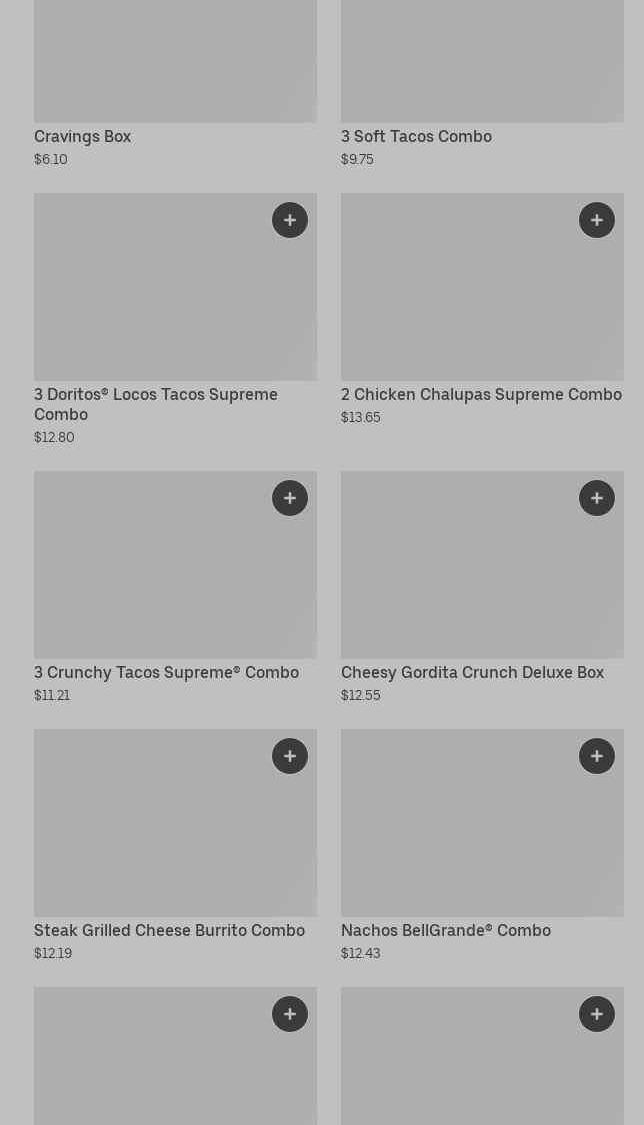Add Nachos BellGrande Combo to cart
The width and height of the screenshot is (644, 1125).
pyautogui.click(x=597, y=756)
